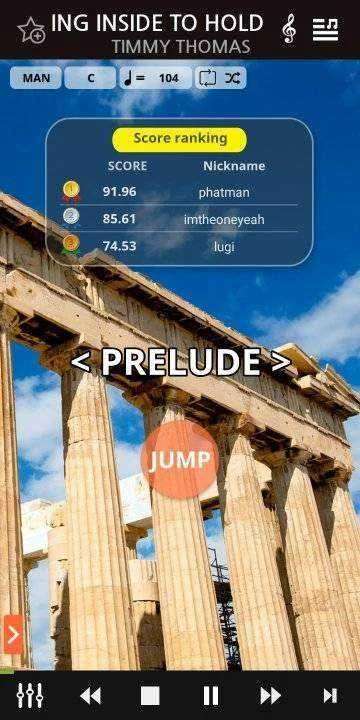Rewind the song
Image resolution: width=360 pixels, height=720 pixels.
coord(90,696)
